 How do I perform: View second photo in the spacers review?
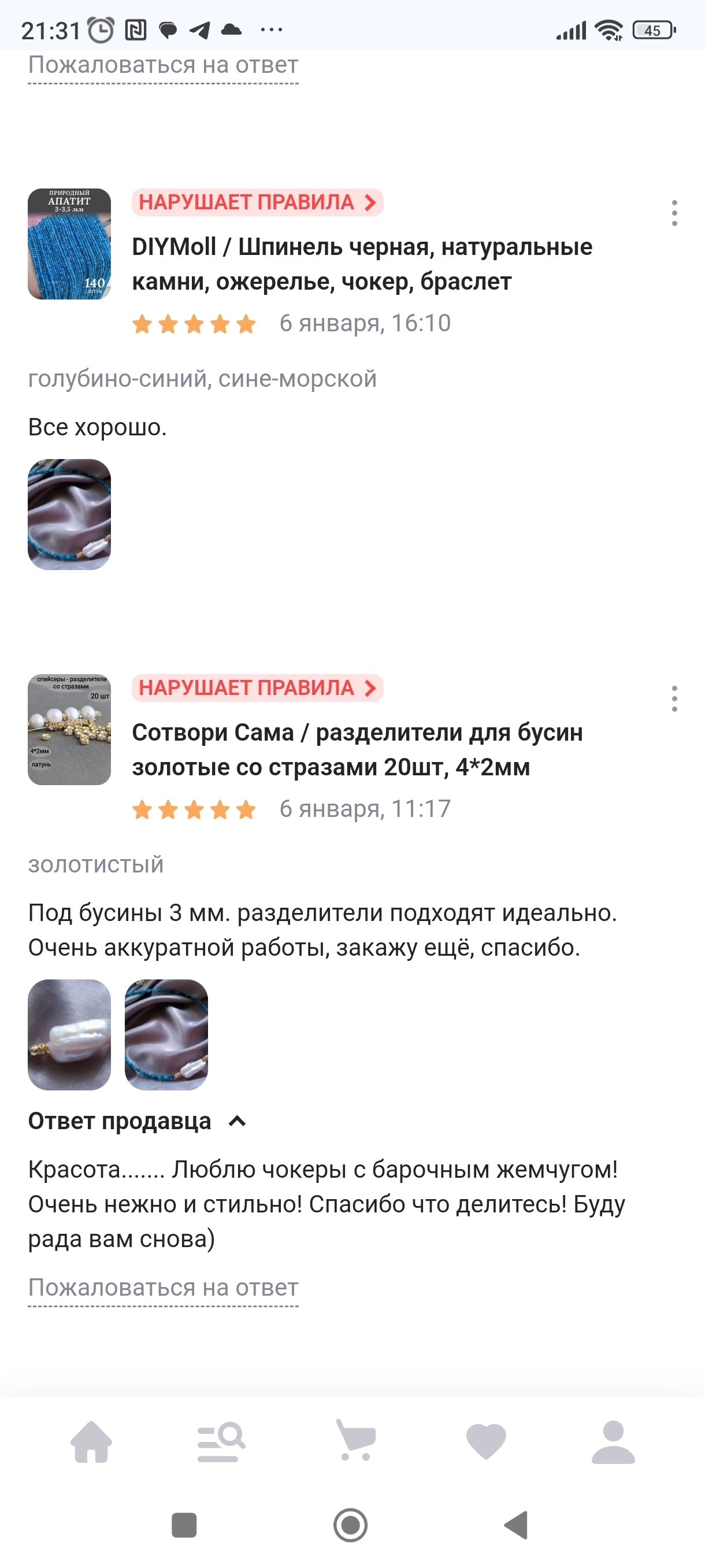[166, 1034]
